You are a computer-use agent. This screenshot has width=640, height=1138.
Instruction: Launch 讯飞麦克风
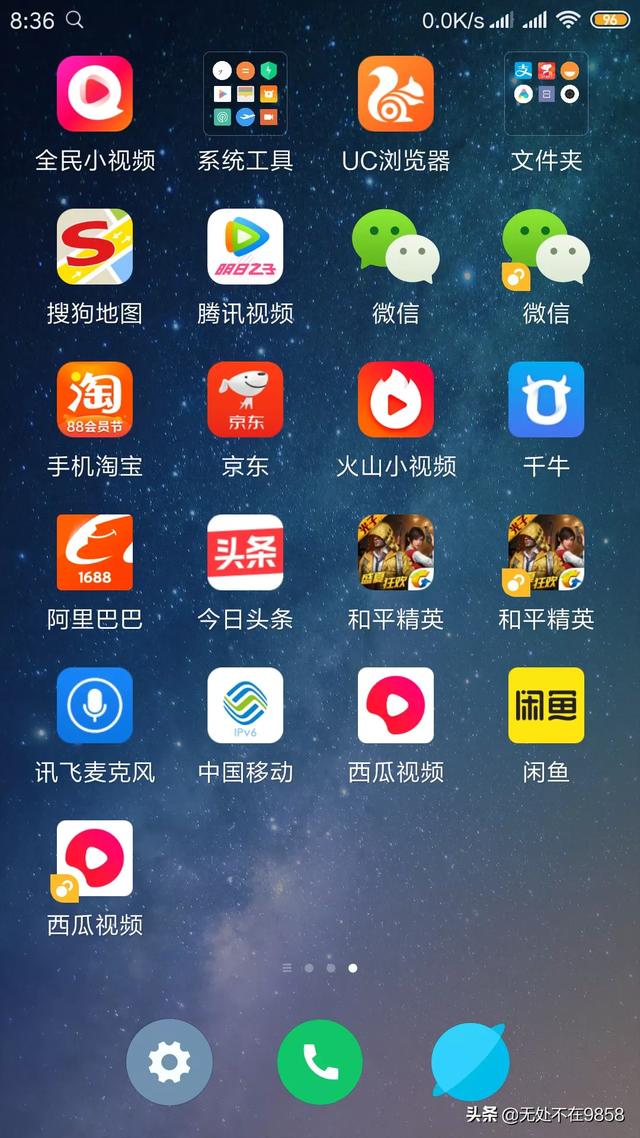(x=95, y=706)
